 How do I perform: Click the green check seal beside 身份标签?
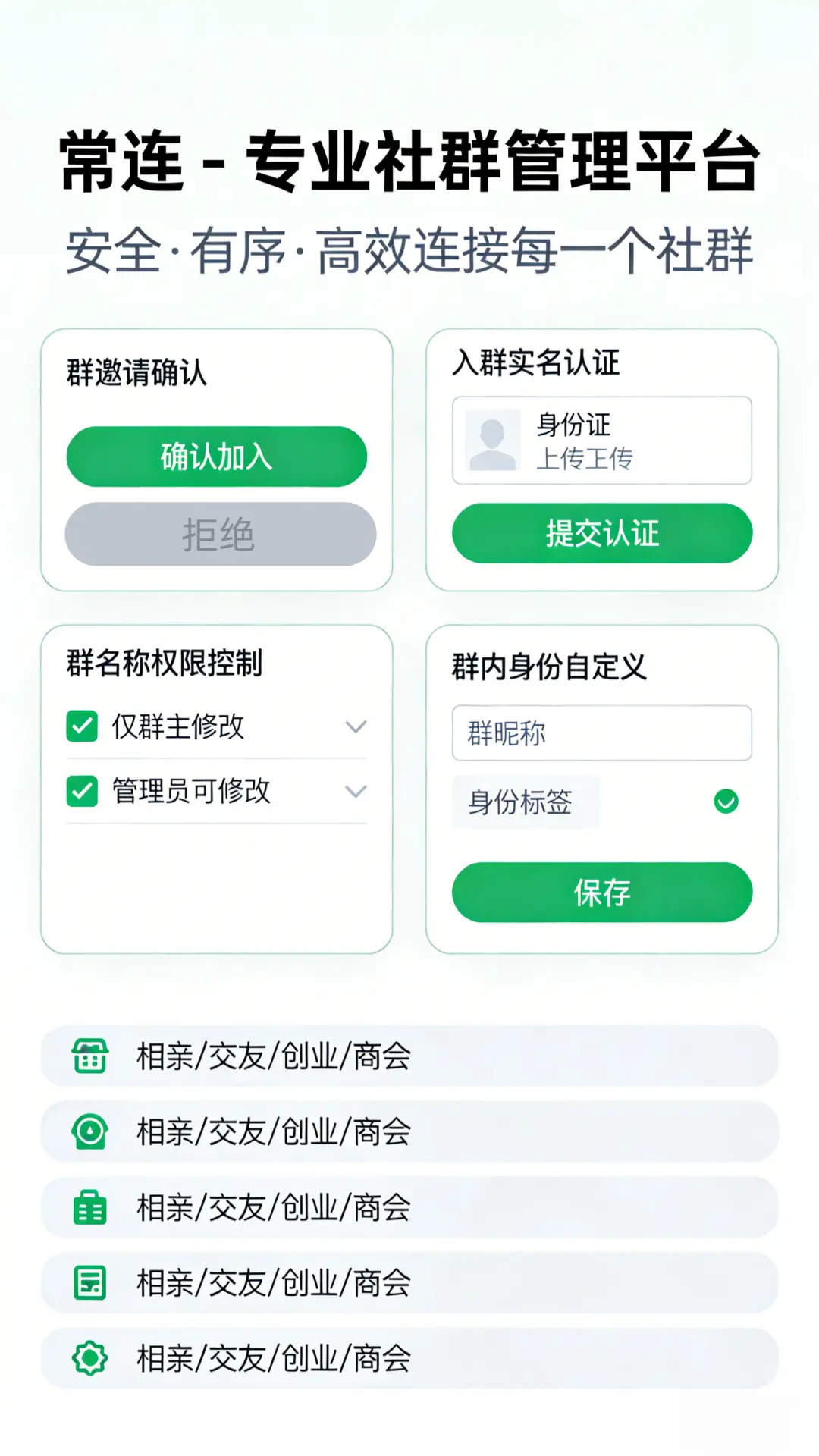pyautogui.click(x=726, y=800)
